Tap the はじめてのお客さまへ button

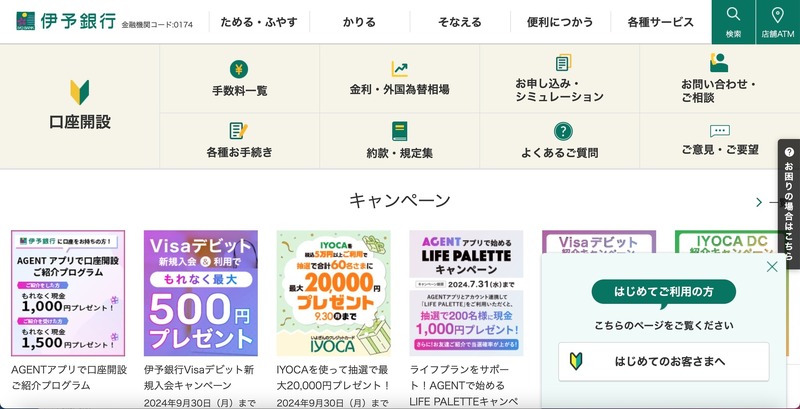tap(663, 361)
